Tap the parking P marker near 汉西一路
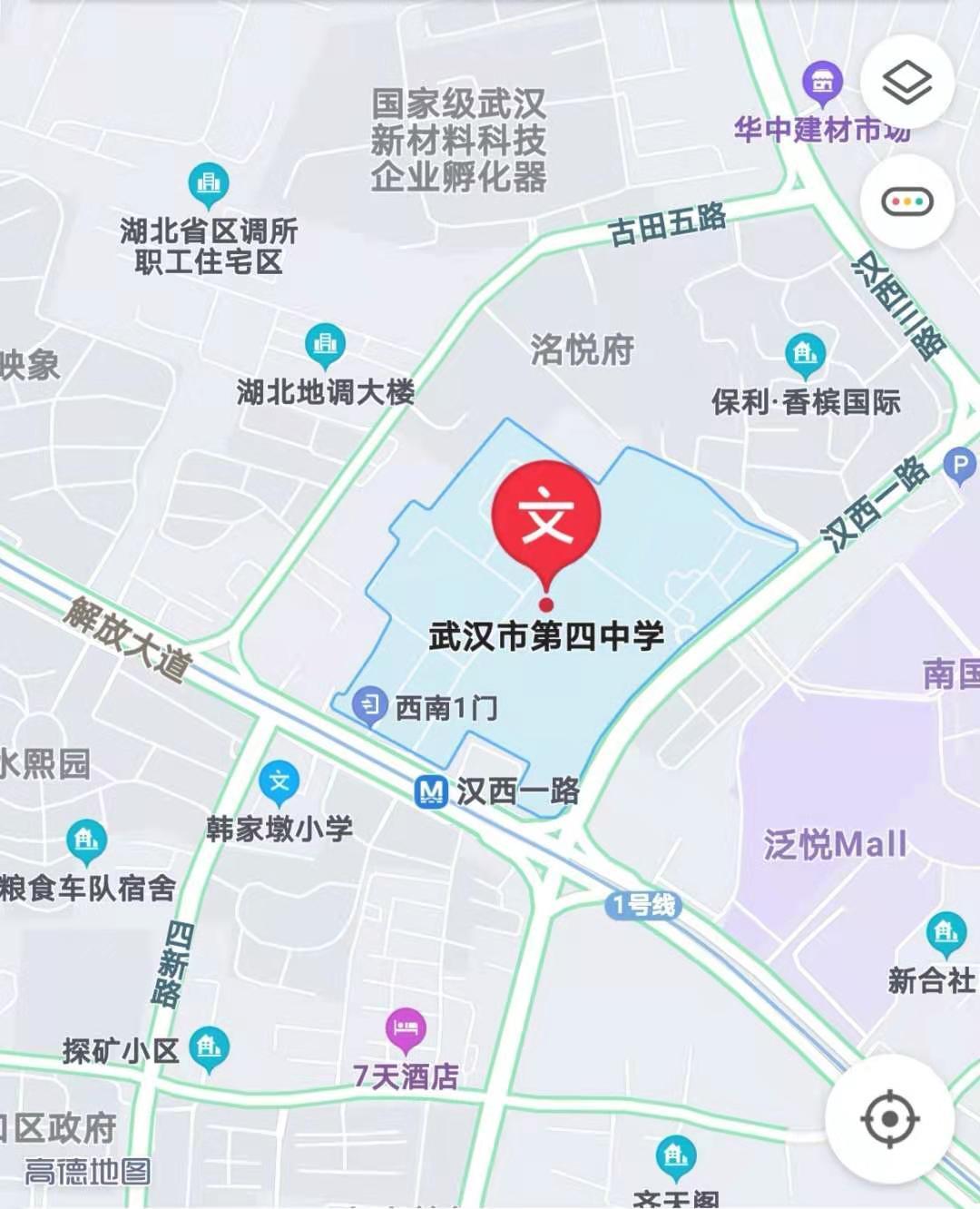 959,467
